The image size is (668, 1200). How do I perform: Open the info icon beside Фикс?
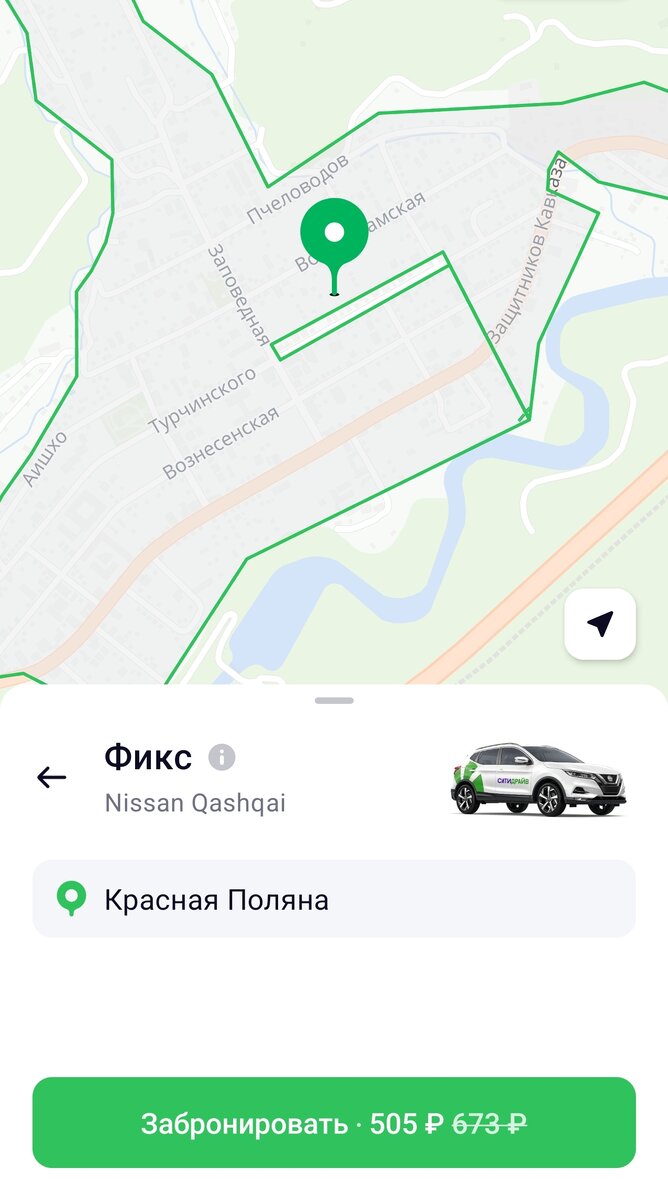click(x=222, y=757)
